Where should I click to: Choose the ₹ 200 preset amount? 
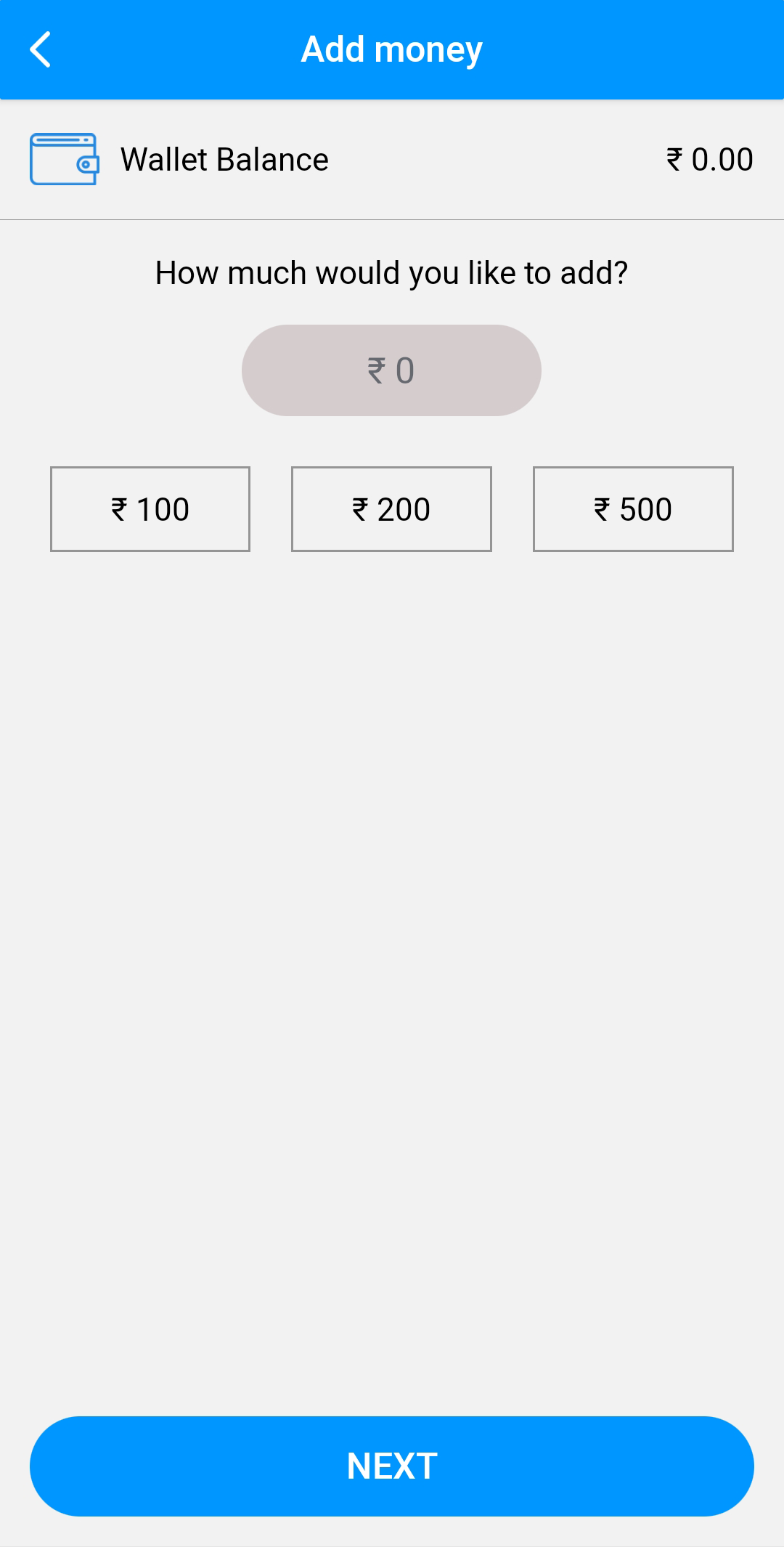coord(391,509)
